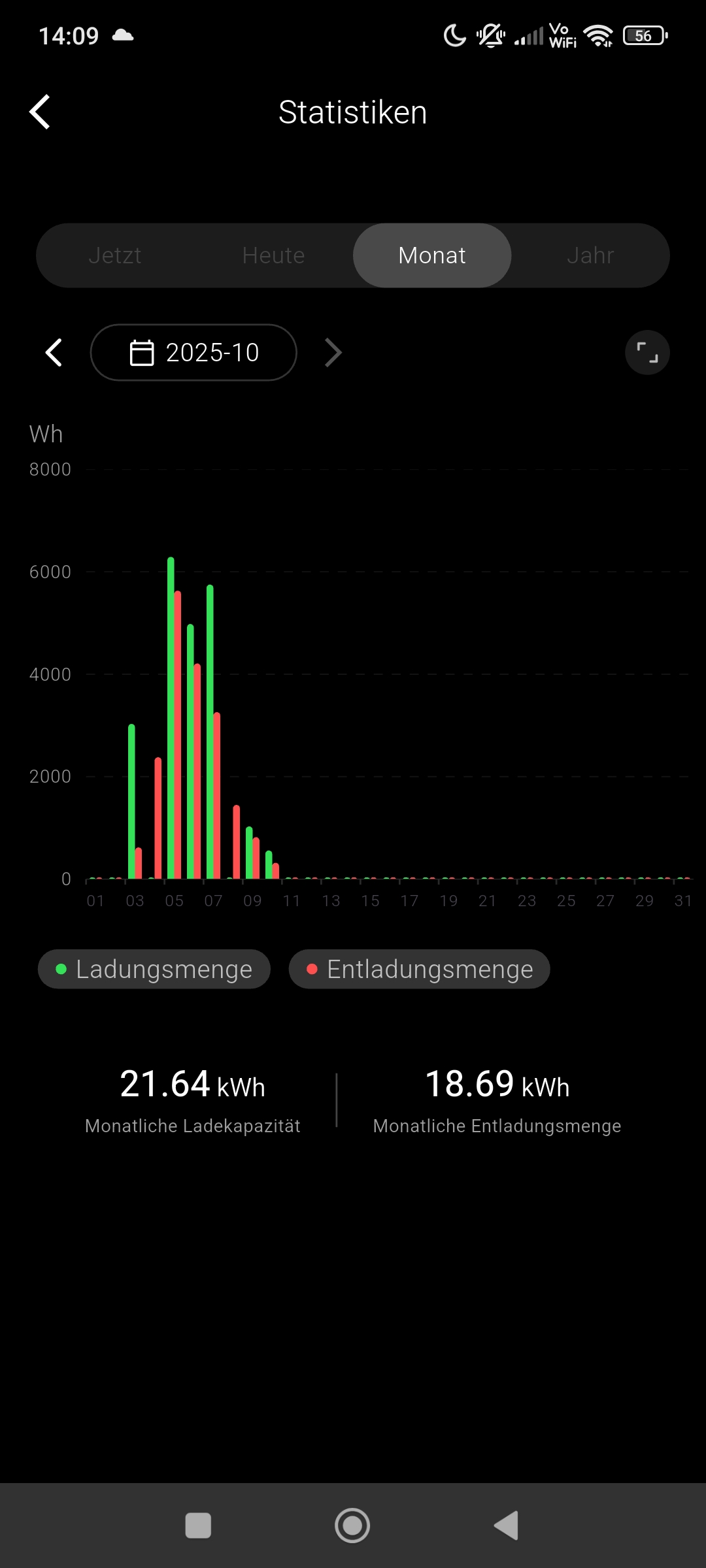706x1568 pixels.
Task: Open the recent apps overview
Action: click(x=198, y=1526)
